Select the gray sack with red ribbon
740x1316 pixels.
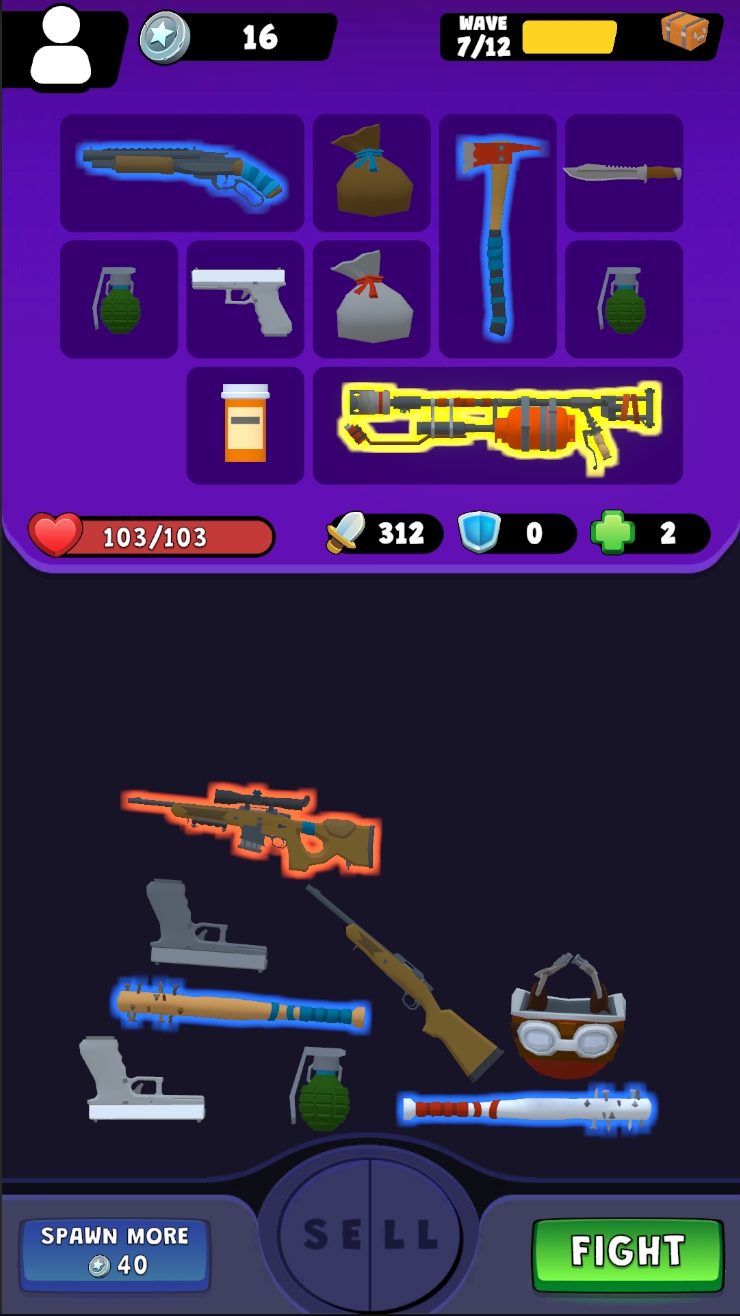[372, 298]
